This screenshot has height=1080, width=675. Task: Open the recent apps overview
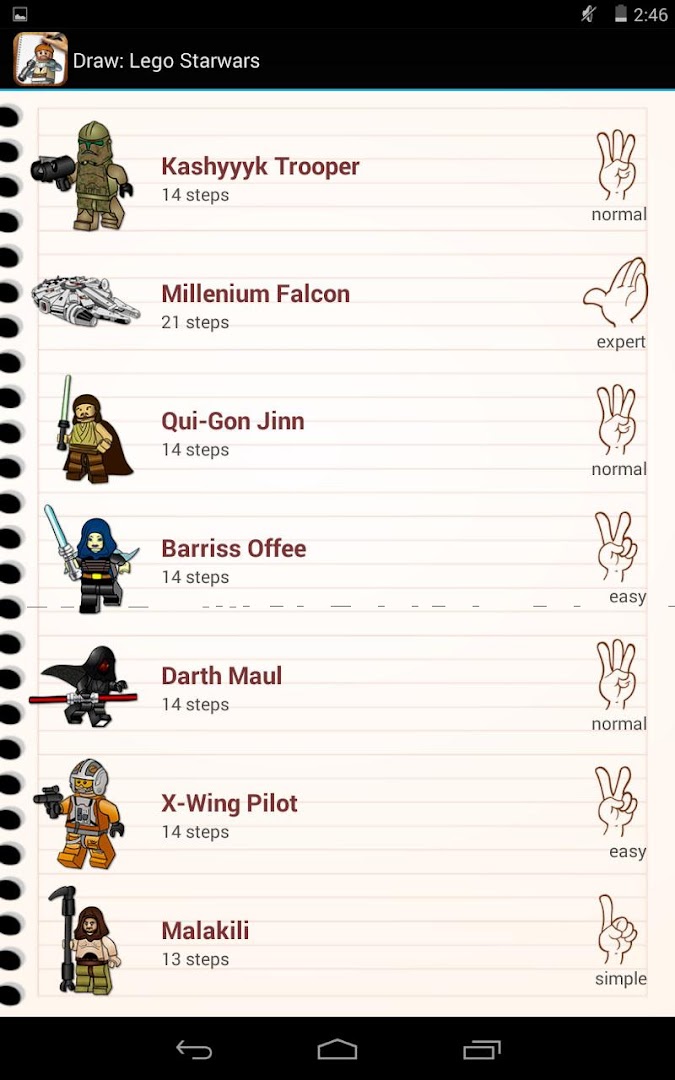pos(481,1049)
